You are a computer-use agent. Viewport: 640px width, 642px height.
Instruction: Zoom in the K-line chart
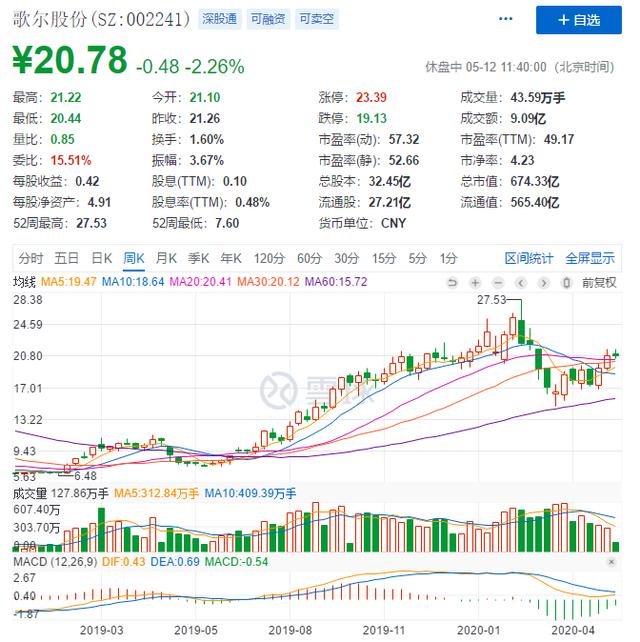475,282
